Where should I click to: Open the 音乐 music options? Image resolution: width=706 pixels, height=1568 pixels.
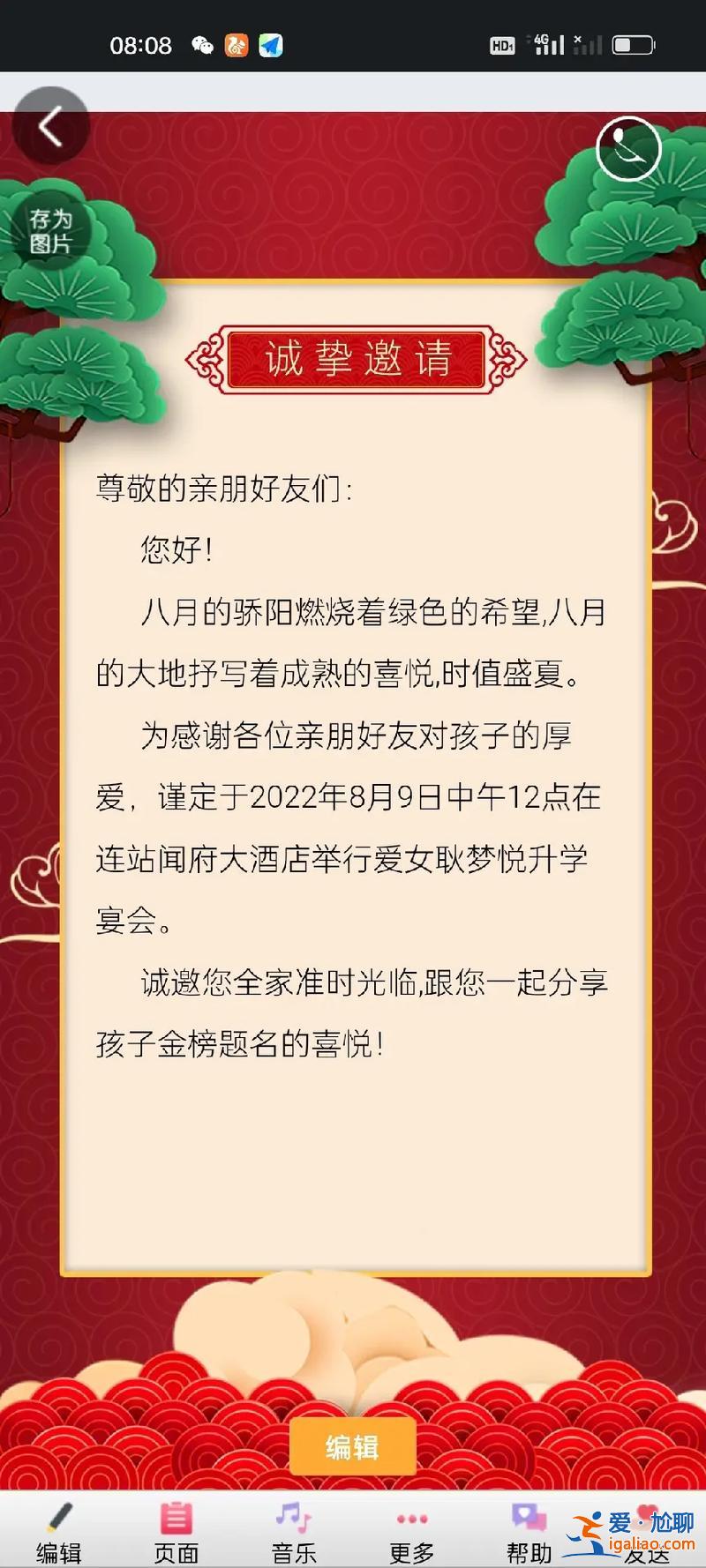[x=294, y=1533]
